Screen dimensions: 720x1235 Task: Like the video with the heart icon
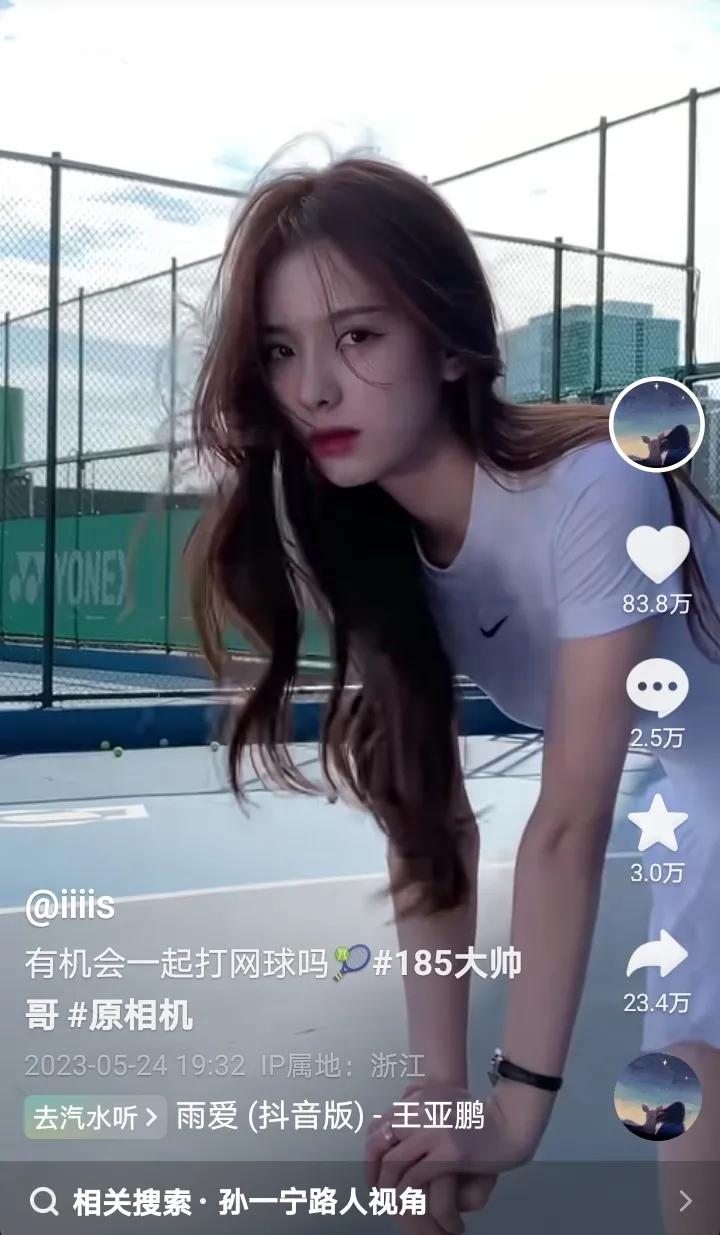click(657, 558)
